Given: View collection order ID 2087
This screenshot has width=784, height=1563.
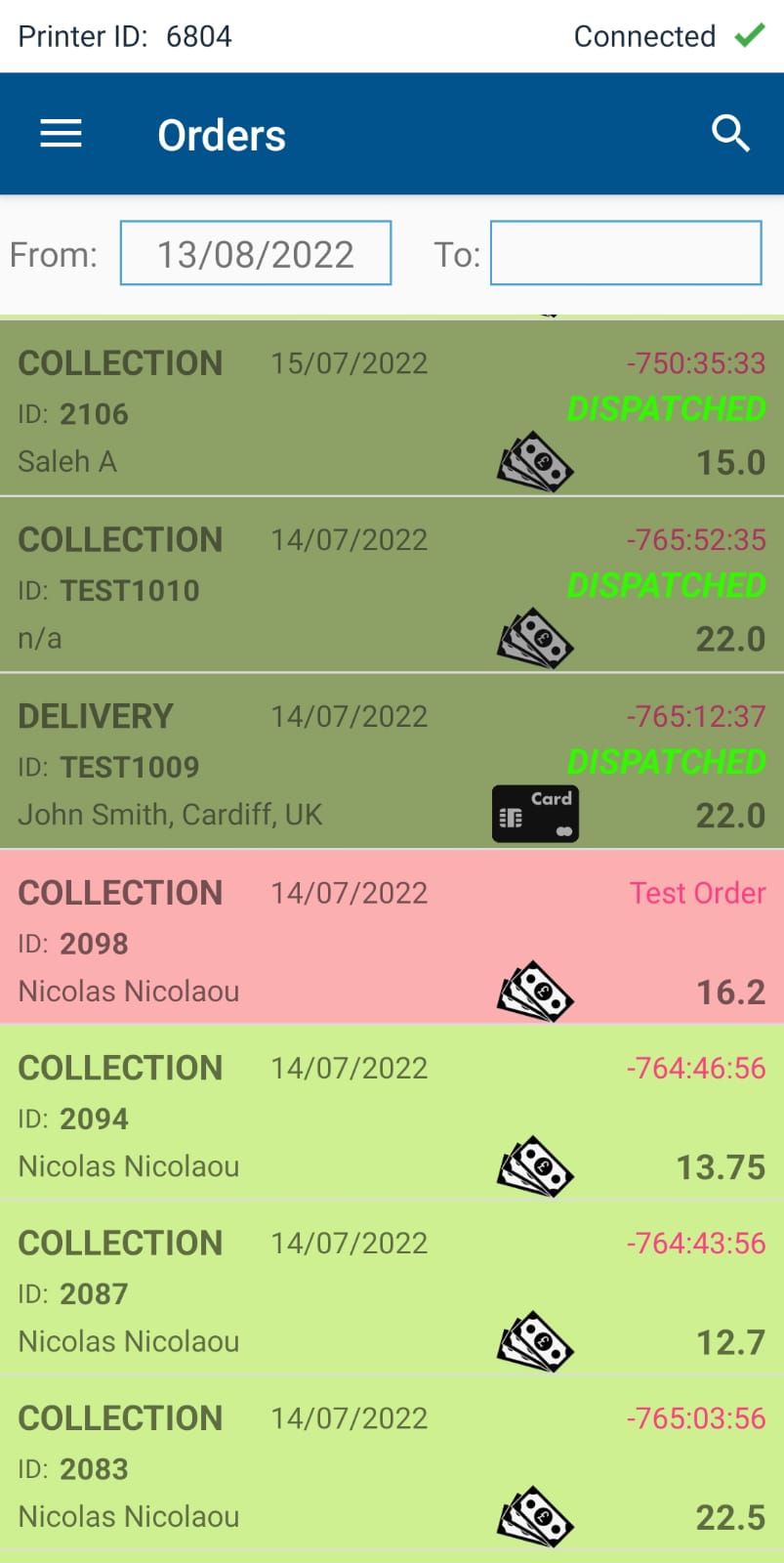Looking at the screenshot, I should point(392,1287).
